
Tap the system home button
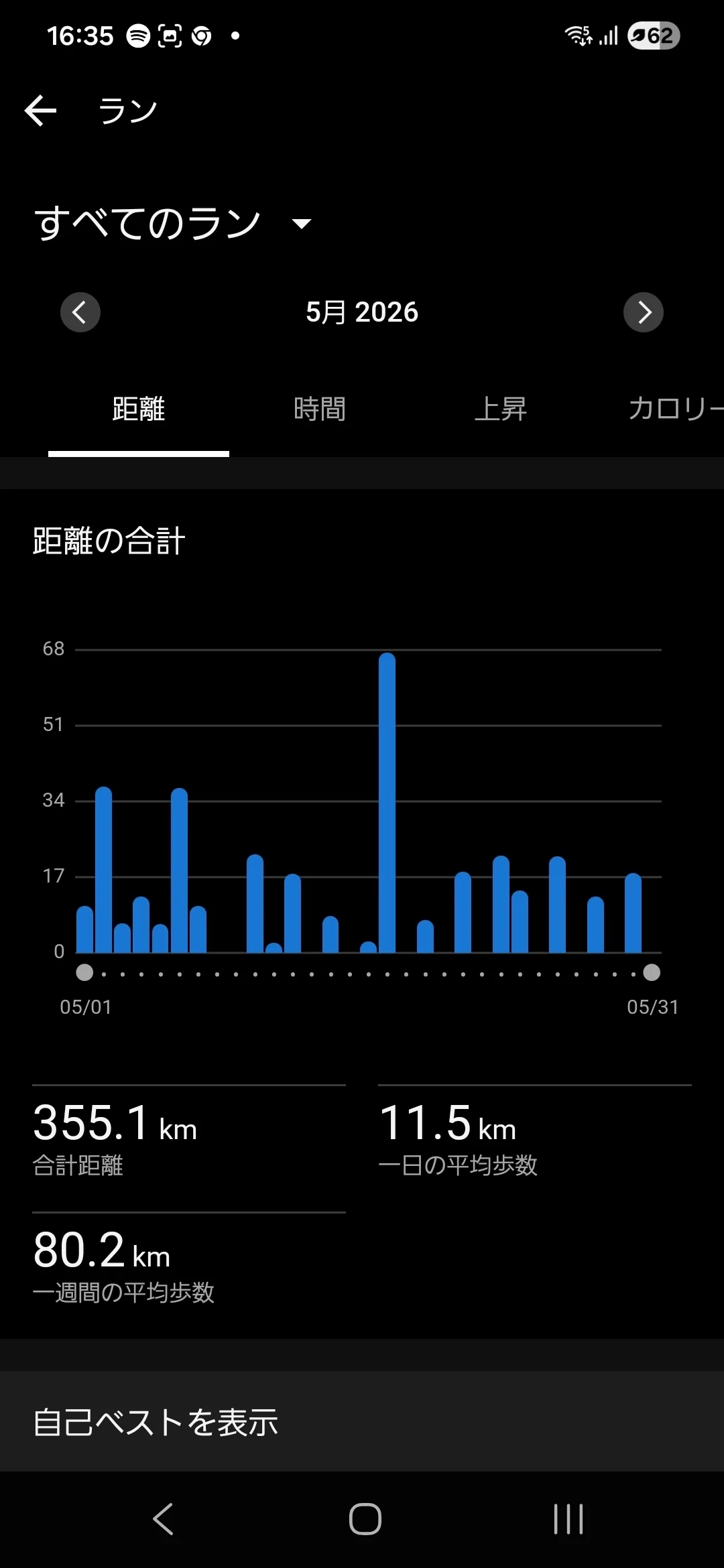coord(365,1519)
